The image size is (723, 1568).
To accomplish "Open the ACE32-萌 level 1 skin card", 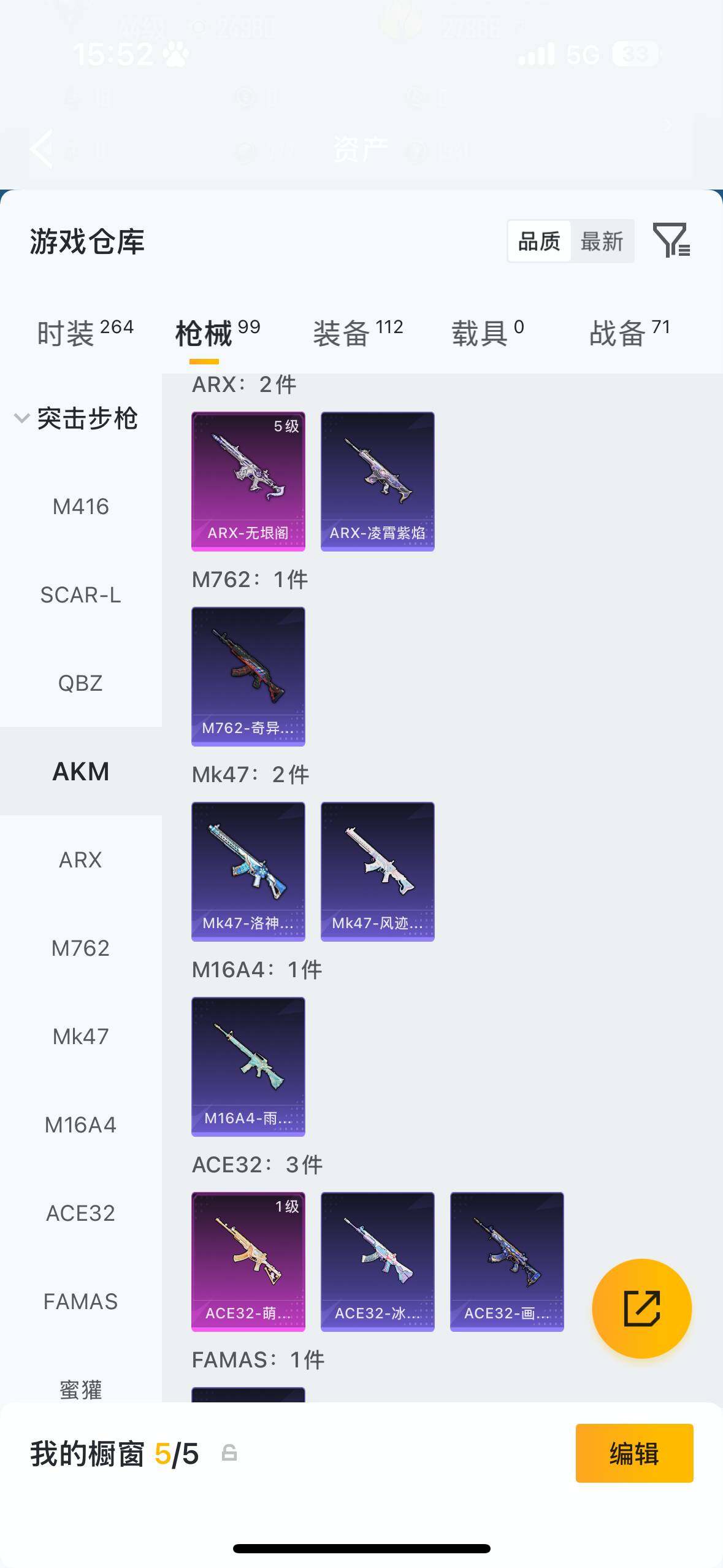I will pyautogui.click(x=248, y=1261).
